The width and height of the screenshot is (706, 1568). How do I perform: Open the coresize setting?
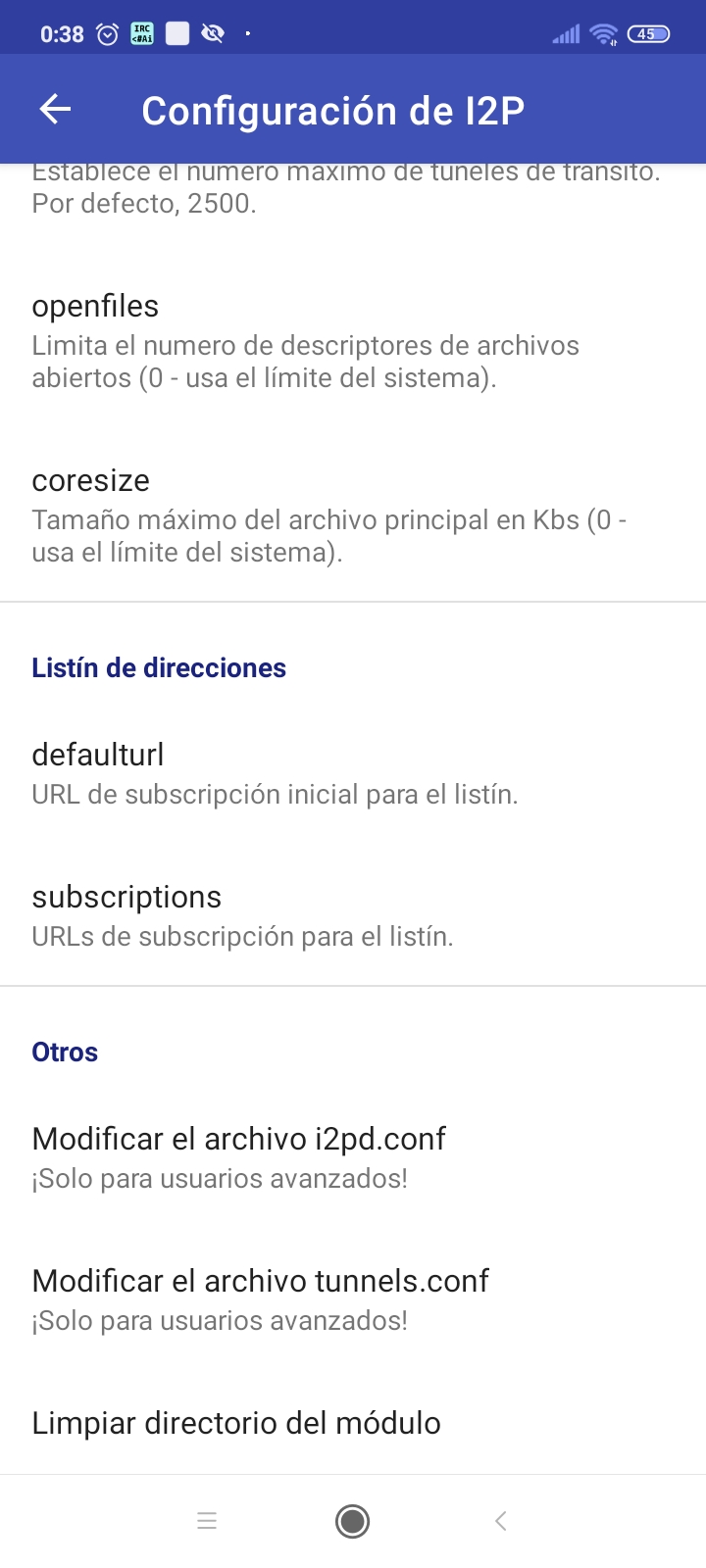[328, 514]
